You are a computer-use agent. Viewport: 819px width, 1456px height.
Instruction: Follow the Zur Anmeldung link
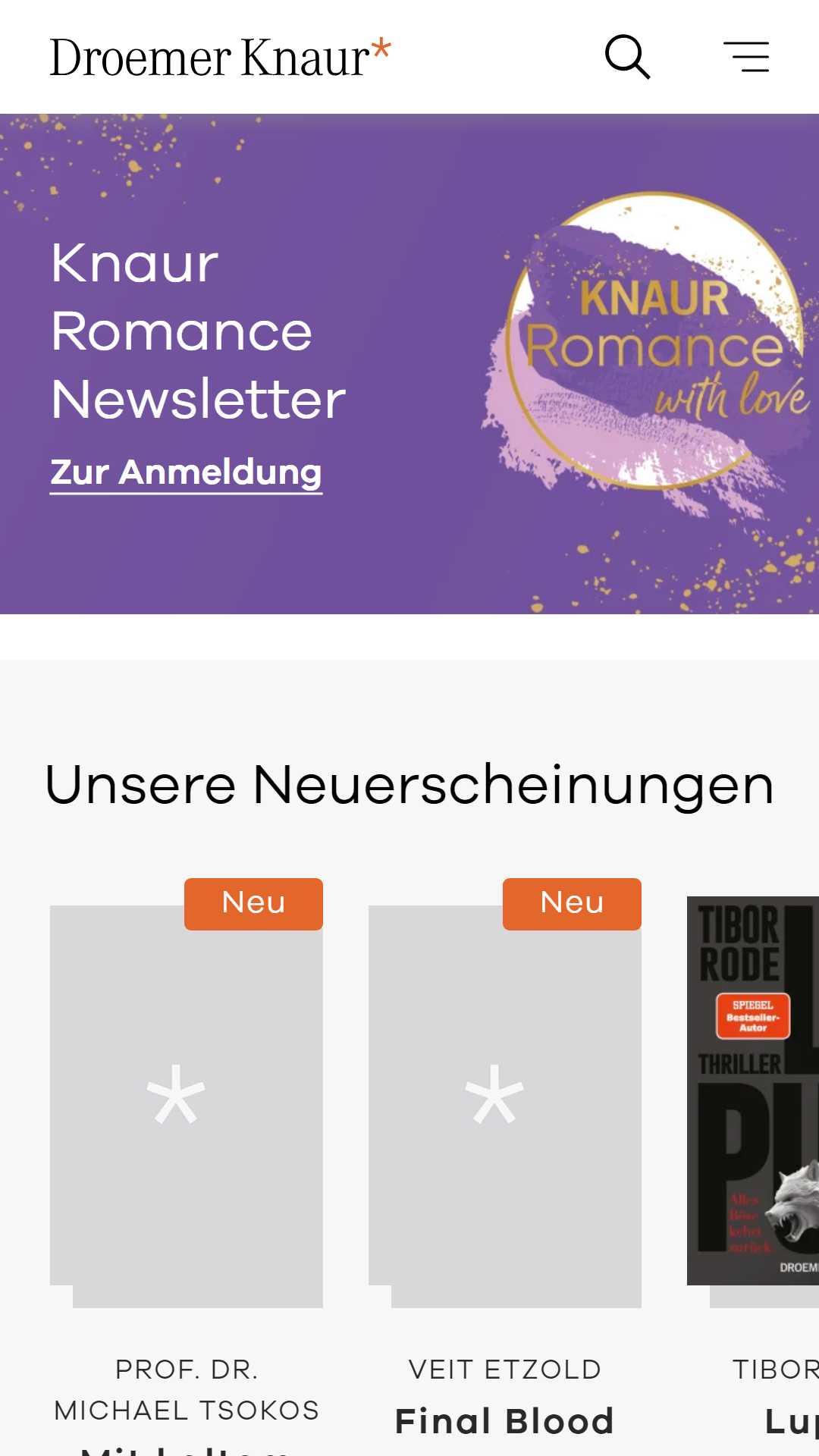(x=186, y=472)
